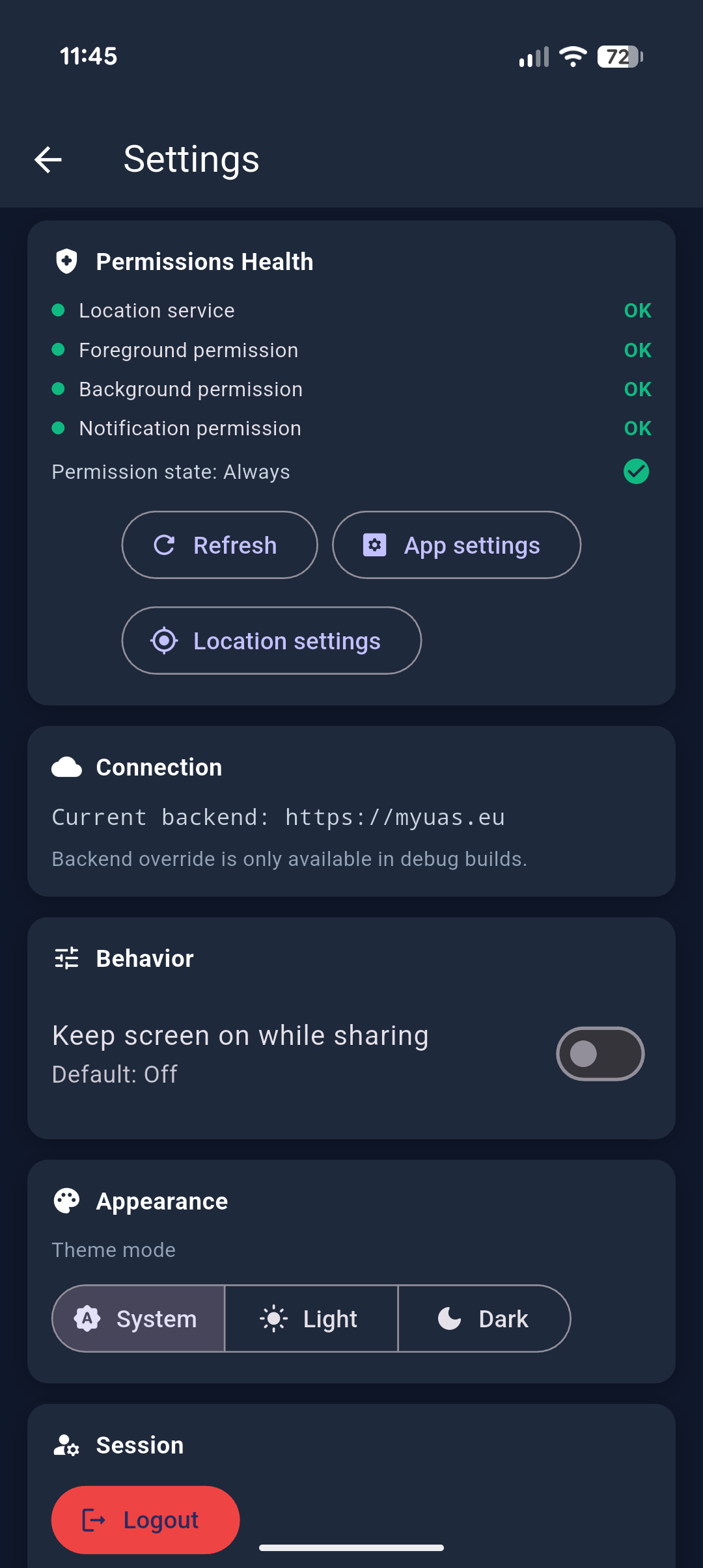
Task: Go back from the Settings screen
Action: [48, 159]
